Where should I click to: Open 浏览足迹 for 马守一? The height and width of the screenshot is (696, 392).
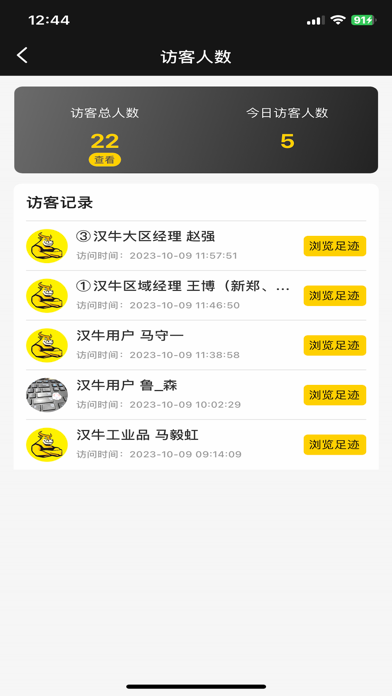[335, 345]
